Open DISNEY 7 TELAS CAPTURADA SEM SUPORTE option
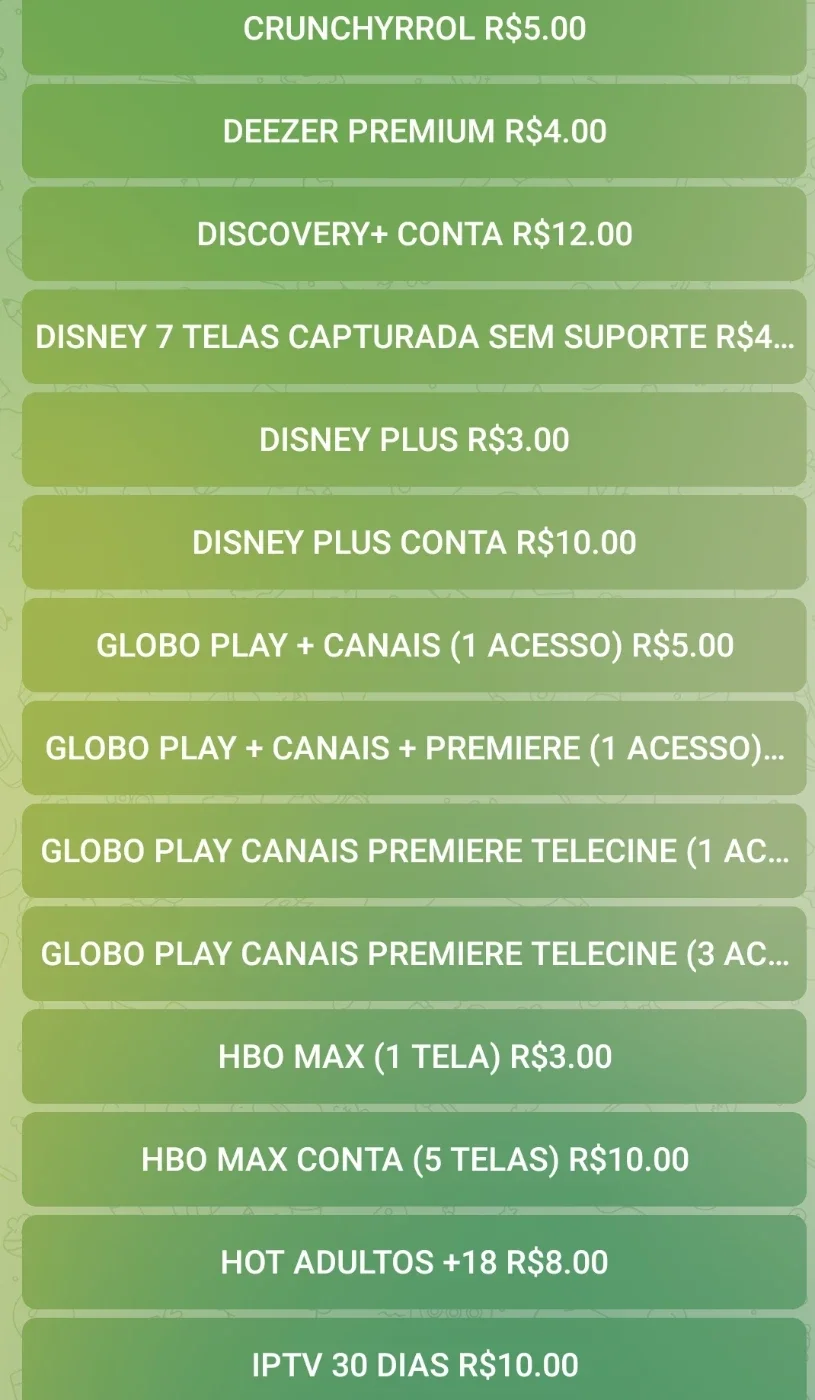The height and width of the screenshot is (1400, 815). (x=414, y=337)
